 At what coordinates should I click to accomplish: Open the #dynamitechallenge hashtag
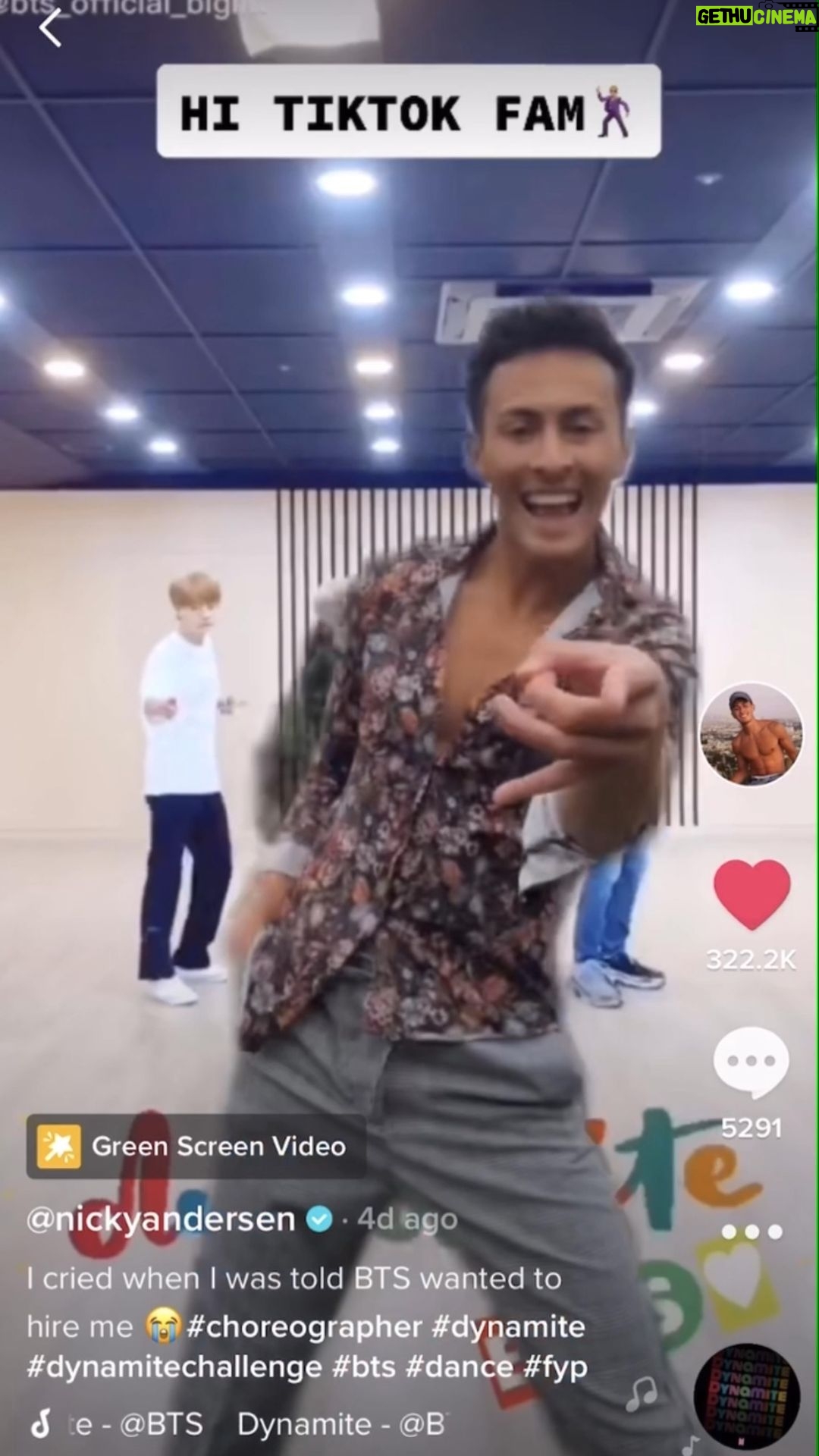174,1367
